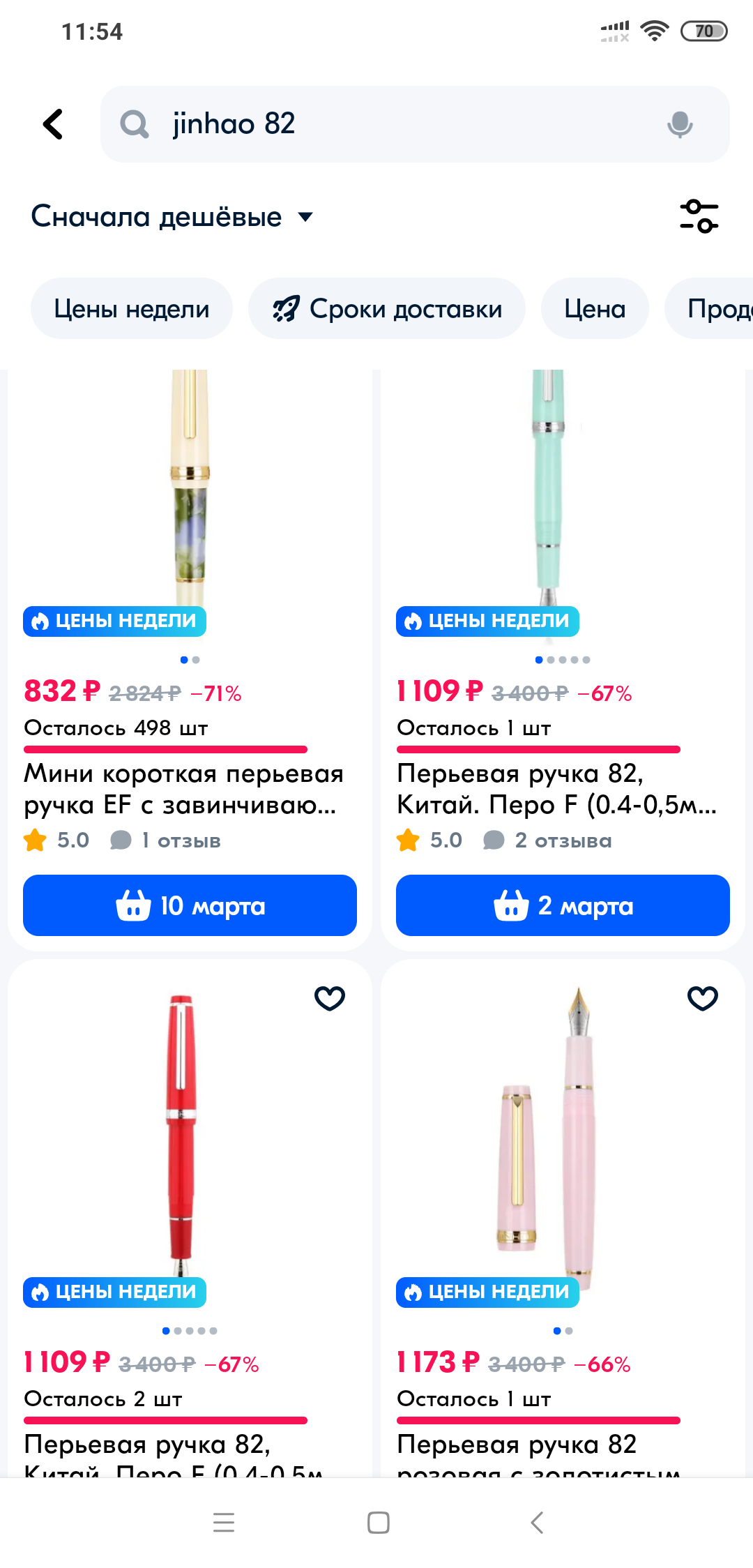Open the Цена filter chip

[595, 309]
